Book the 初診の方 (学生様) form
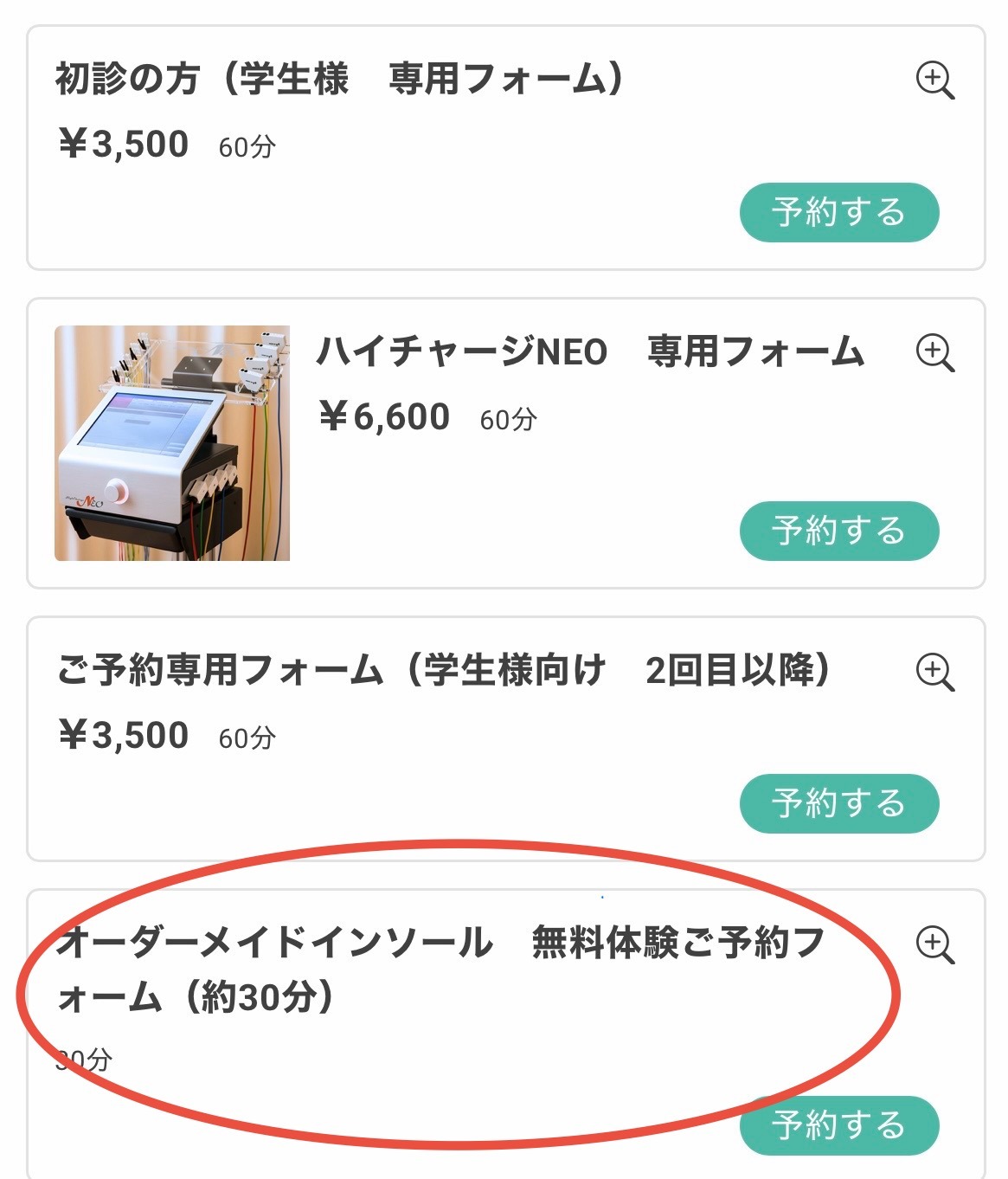This screenshot has height=1179, width=1008. pos(838,212)
